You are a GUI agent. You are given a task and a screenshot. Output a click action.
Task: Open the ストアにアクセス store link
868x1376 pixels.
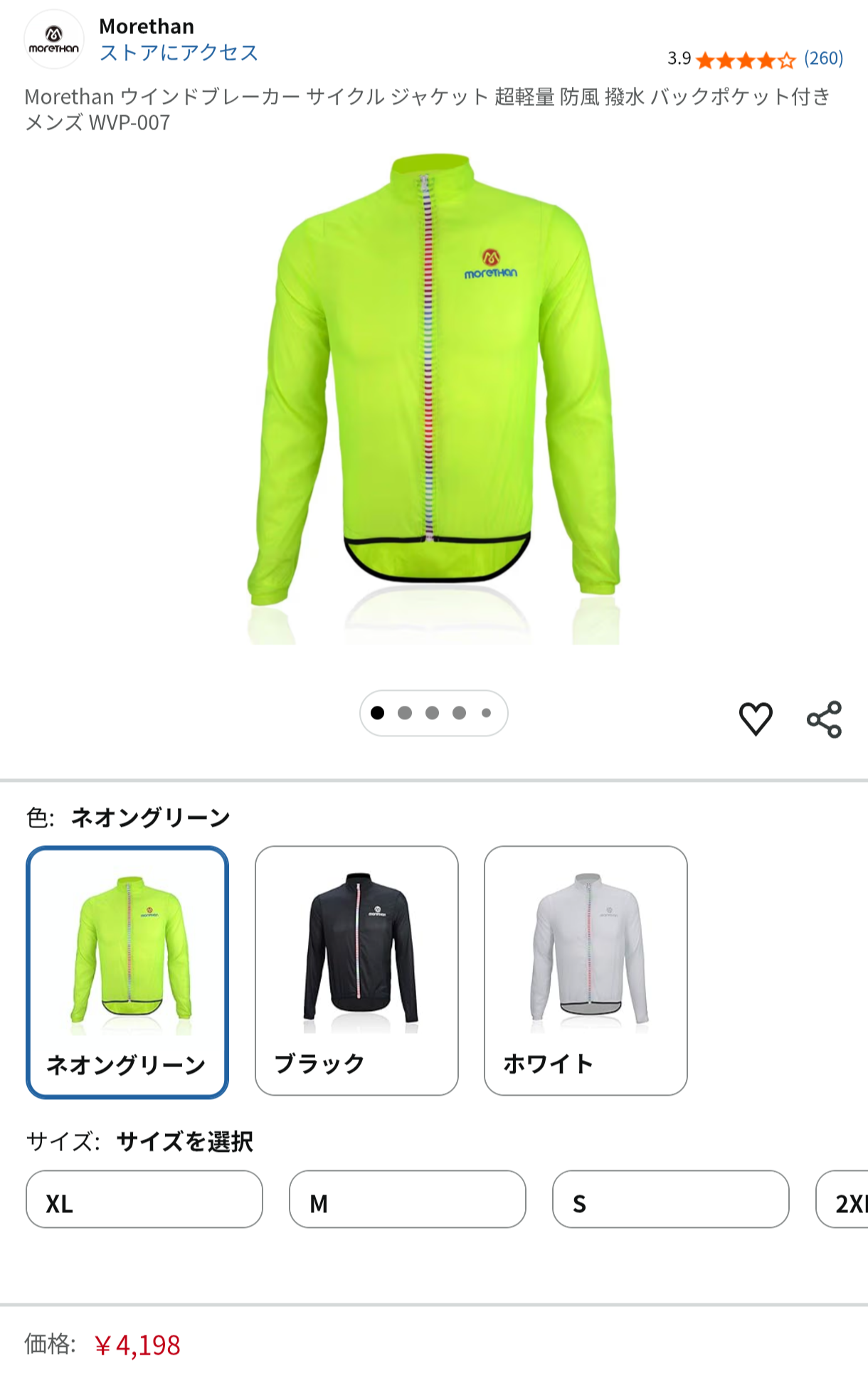pos(179,53)
